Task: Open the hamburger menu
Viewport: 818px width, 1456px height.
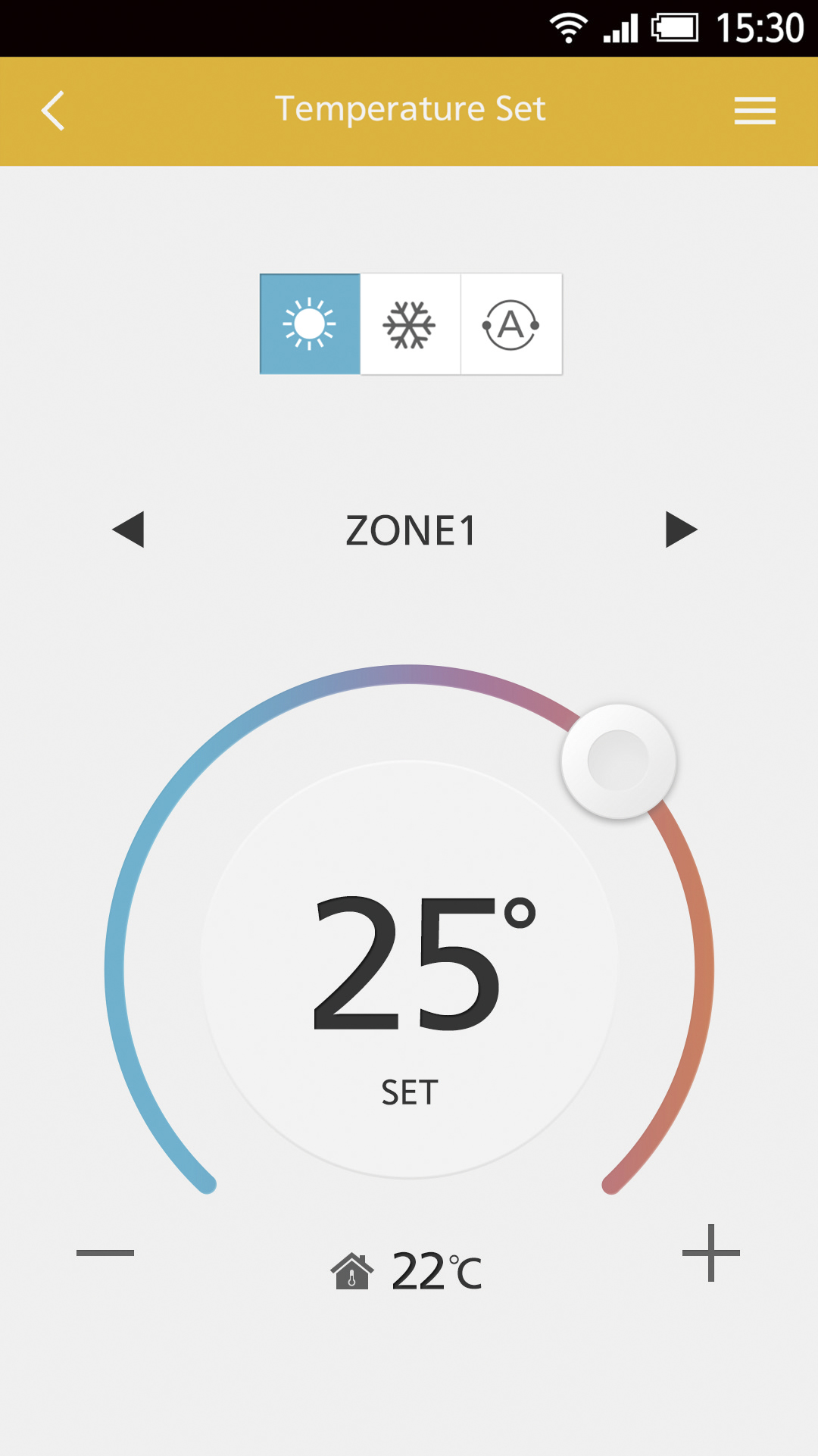Action: pos(754,111)
